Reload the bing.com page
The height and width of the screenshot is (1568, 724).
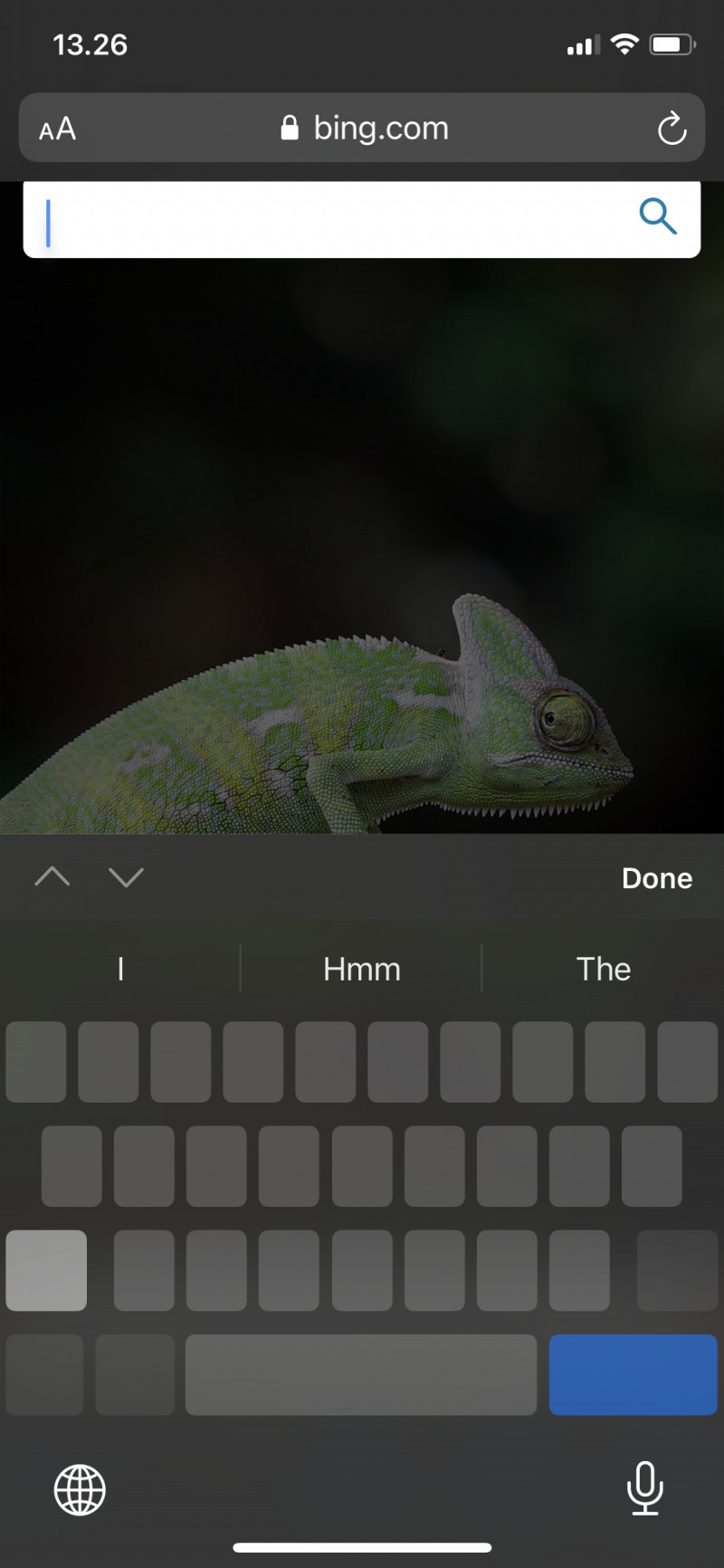(672, 129)
